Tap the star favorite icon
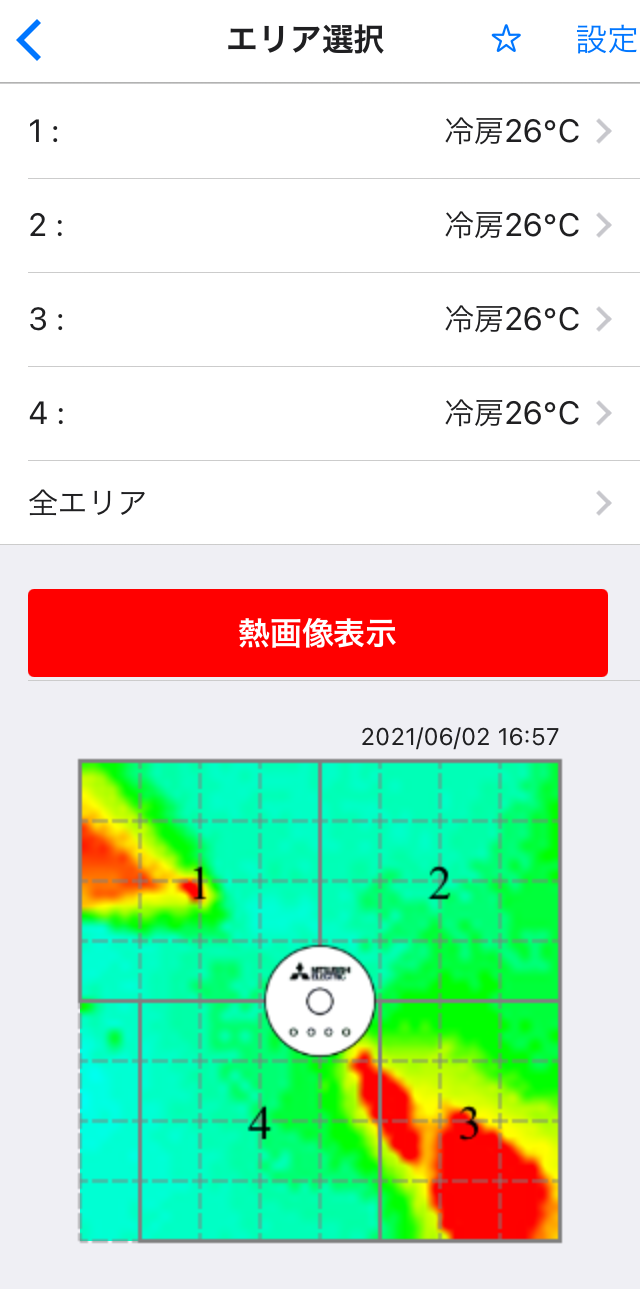640x1289 pixels. [x=507, y=40]
